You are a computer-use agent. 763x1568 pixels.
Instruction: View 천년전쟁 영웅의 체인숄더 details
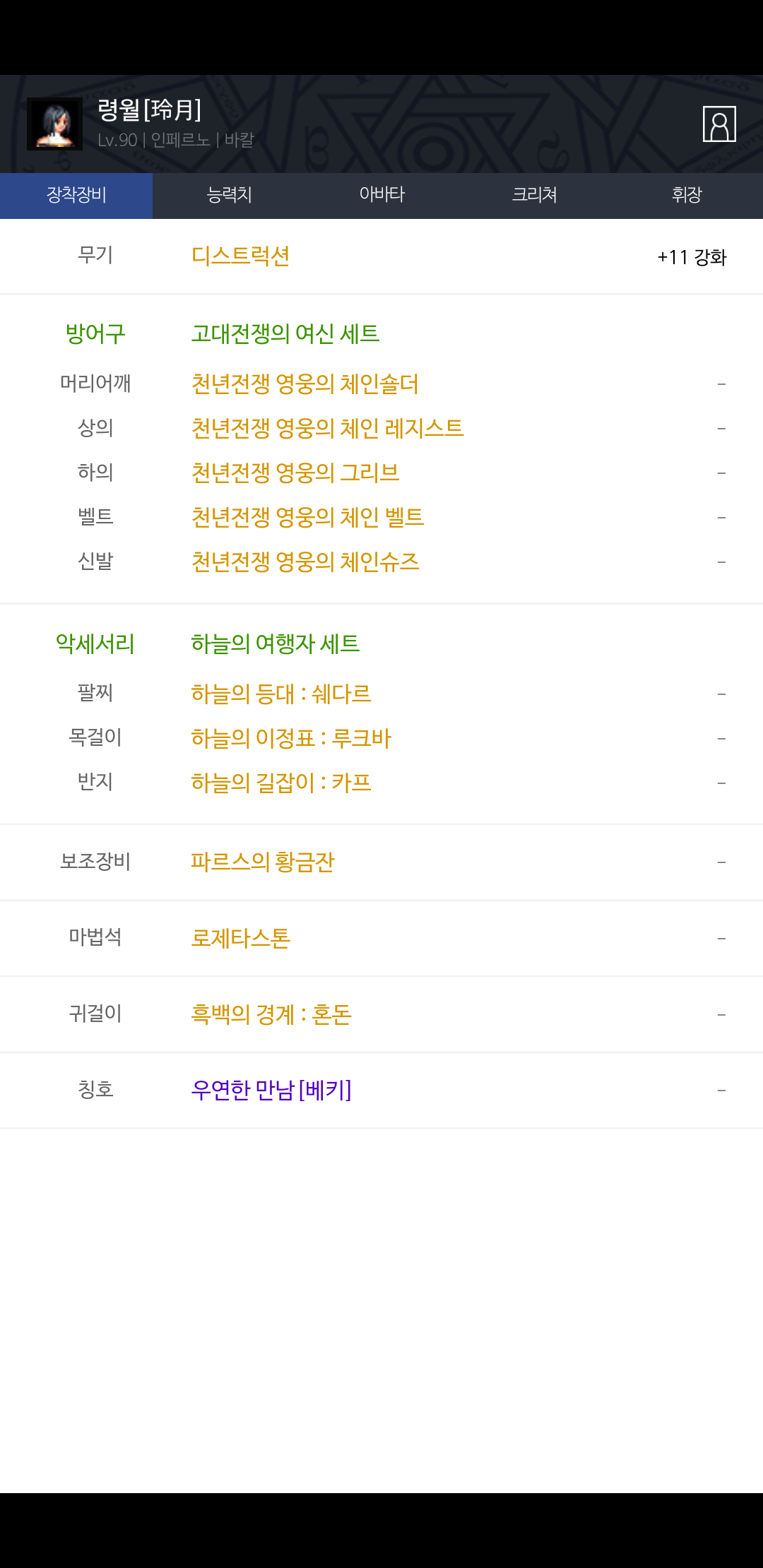[304, 384]
